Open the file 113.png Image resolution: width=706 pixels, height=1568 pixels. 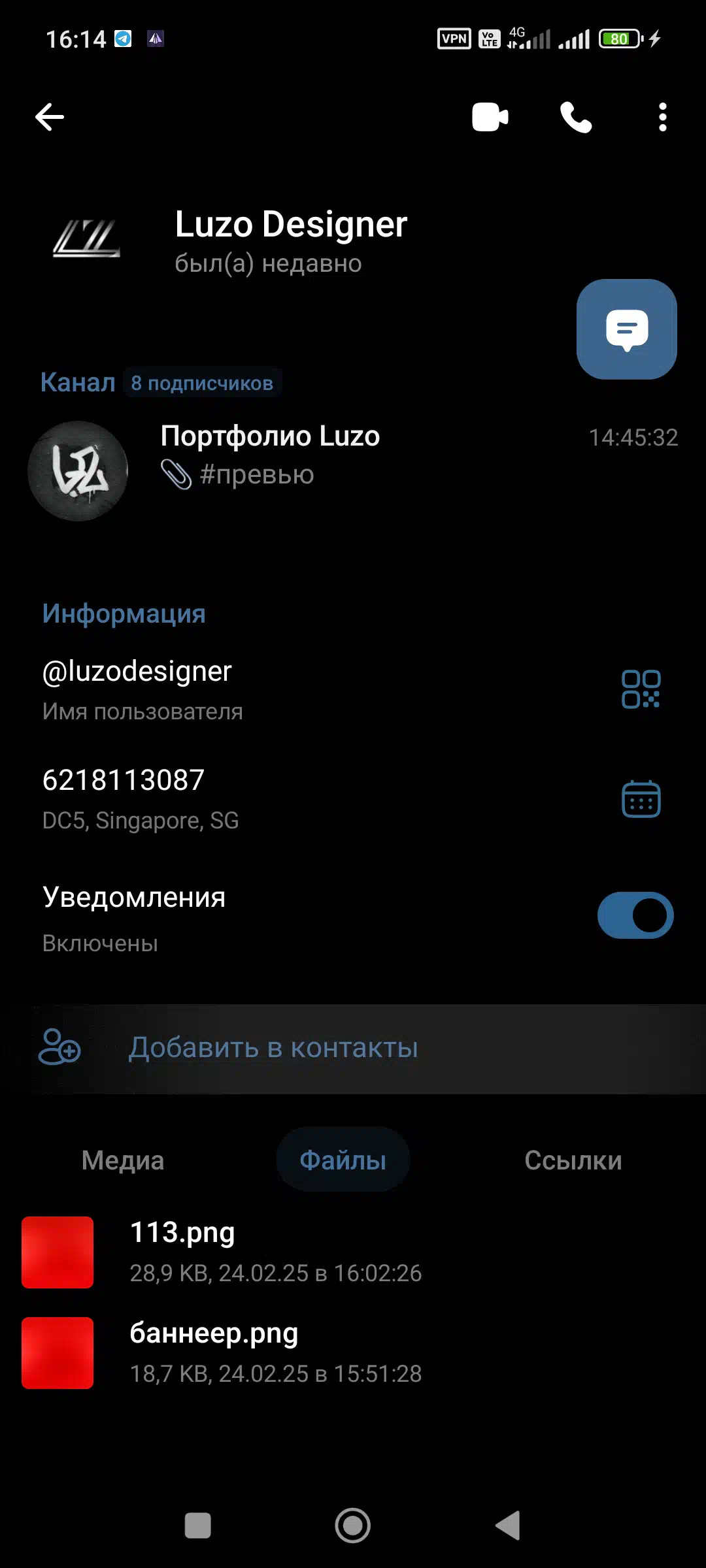353,1252
